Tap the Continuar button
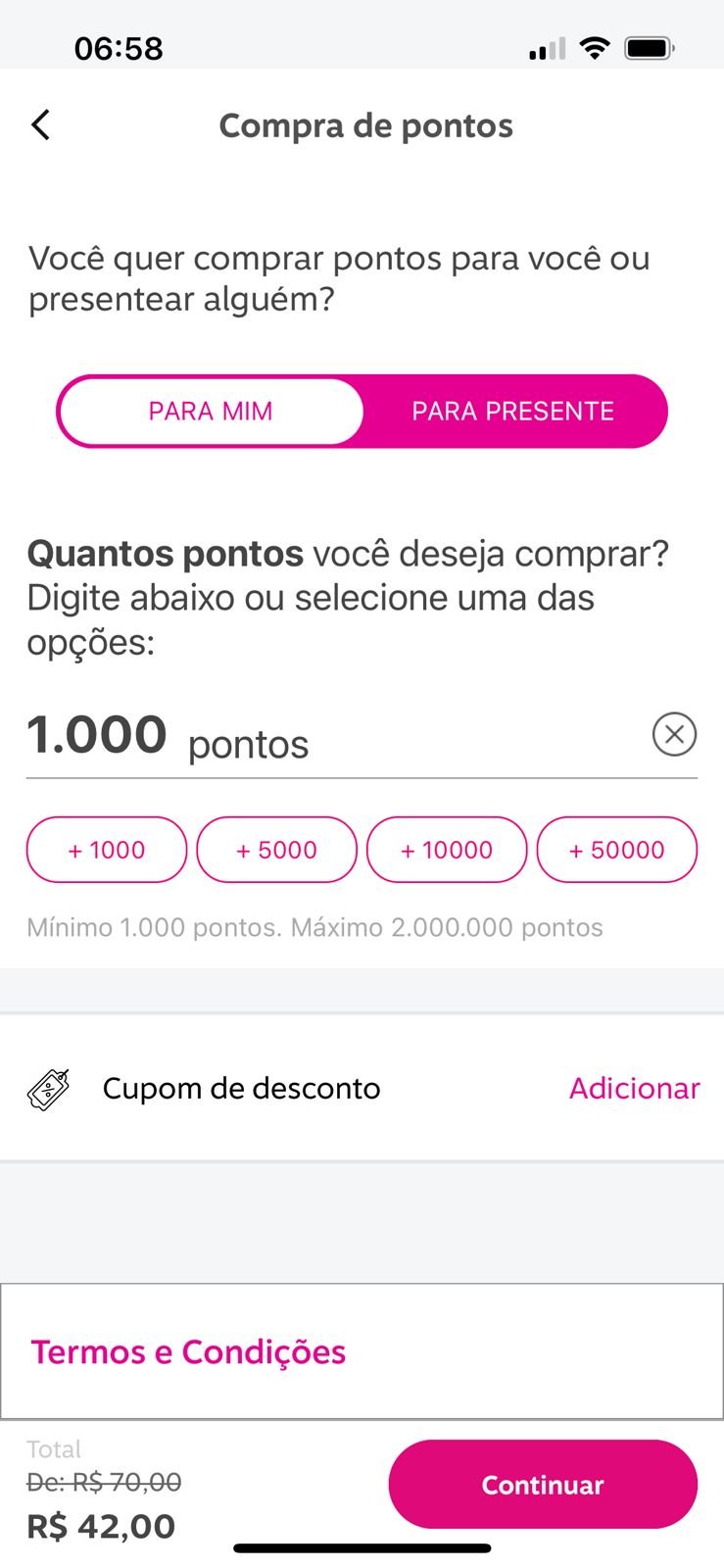 pos(543,1485)
